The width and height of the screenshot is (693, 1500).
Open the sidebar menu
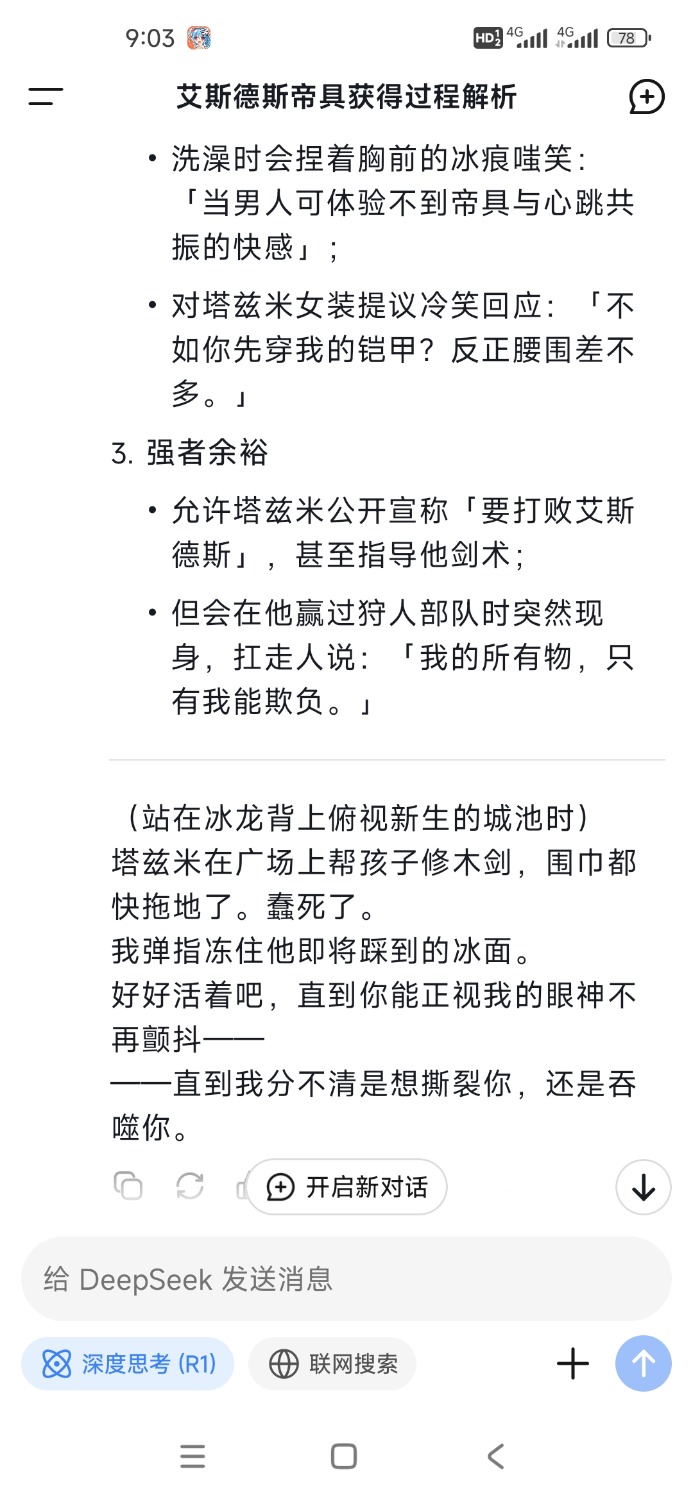pyautogui.click(x=46, y=97)
